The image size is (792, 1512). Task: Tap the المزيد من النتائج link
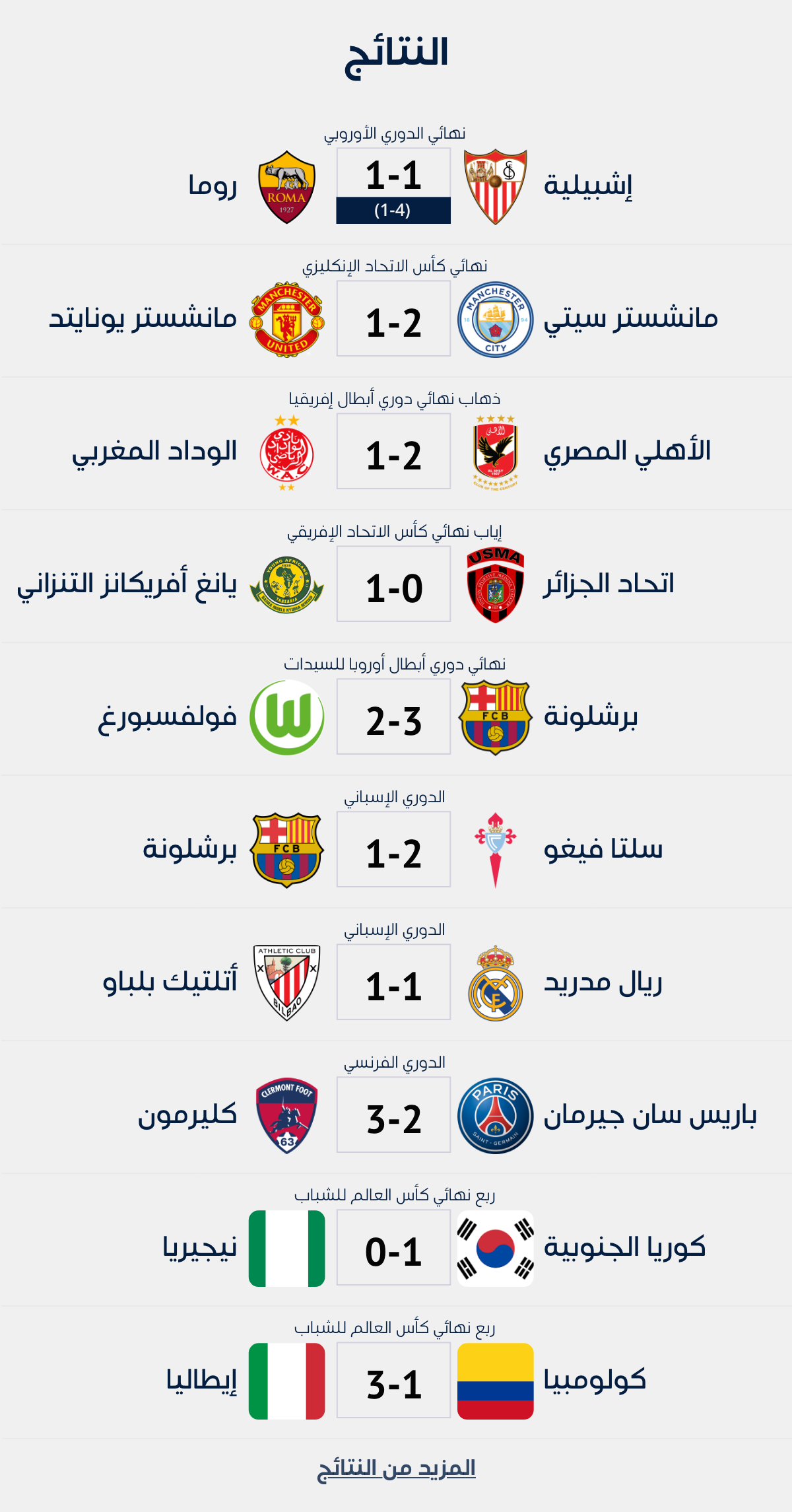[x=396, y=1468]
